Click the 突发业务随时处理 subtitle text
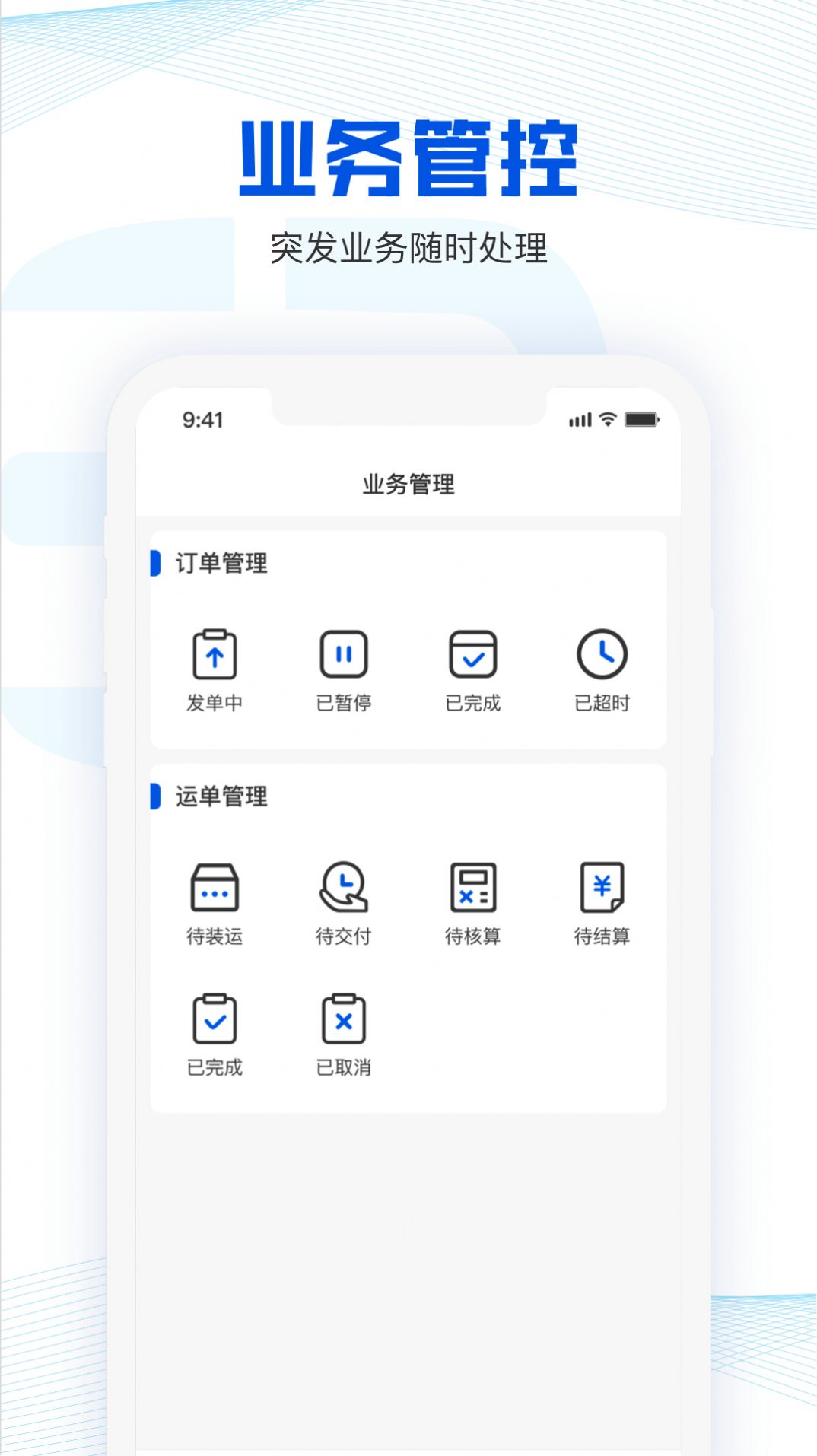Screen dimensions: 817x1456 408,245
